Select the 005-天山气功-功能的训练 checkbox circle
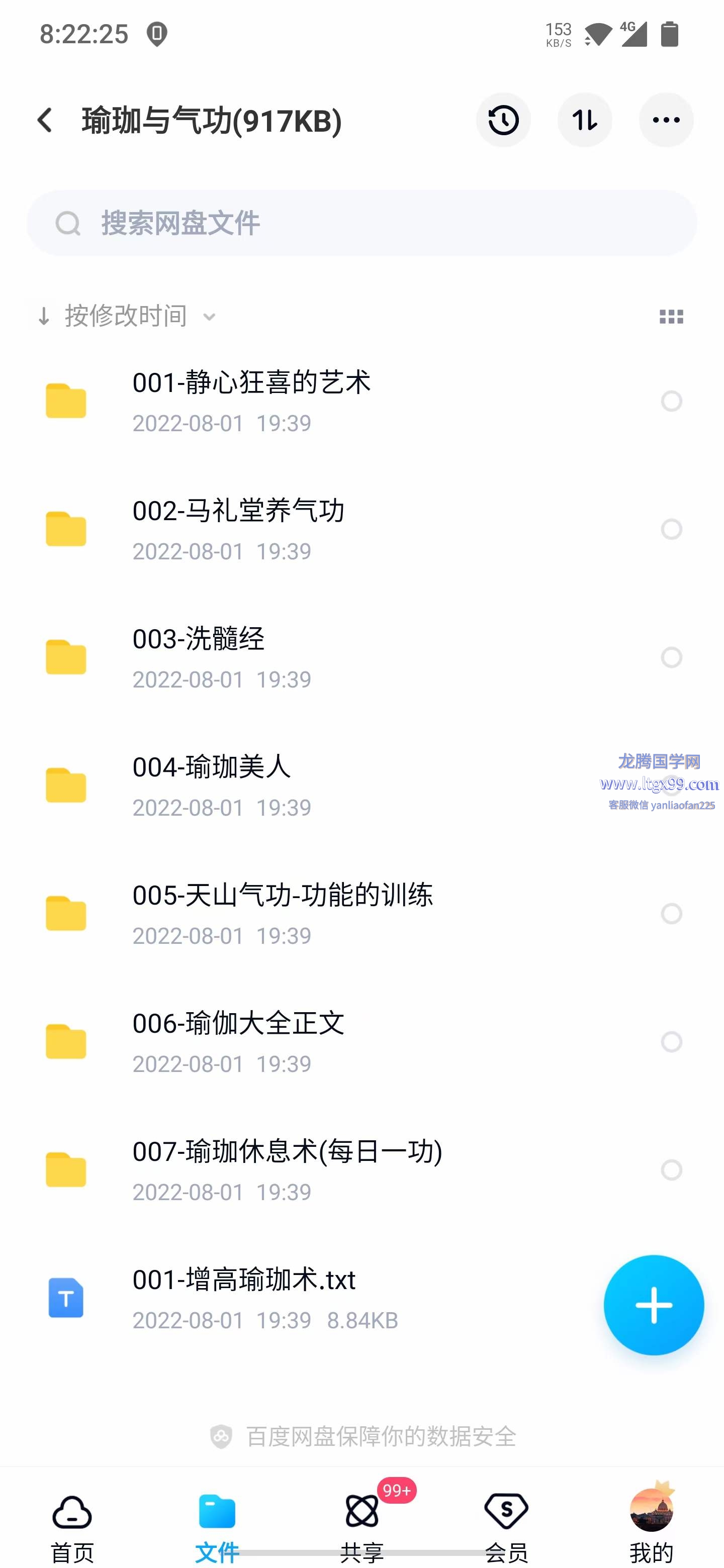 click(671, 913)
